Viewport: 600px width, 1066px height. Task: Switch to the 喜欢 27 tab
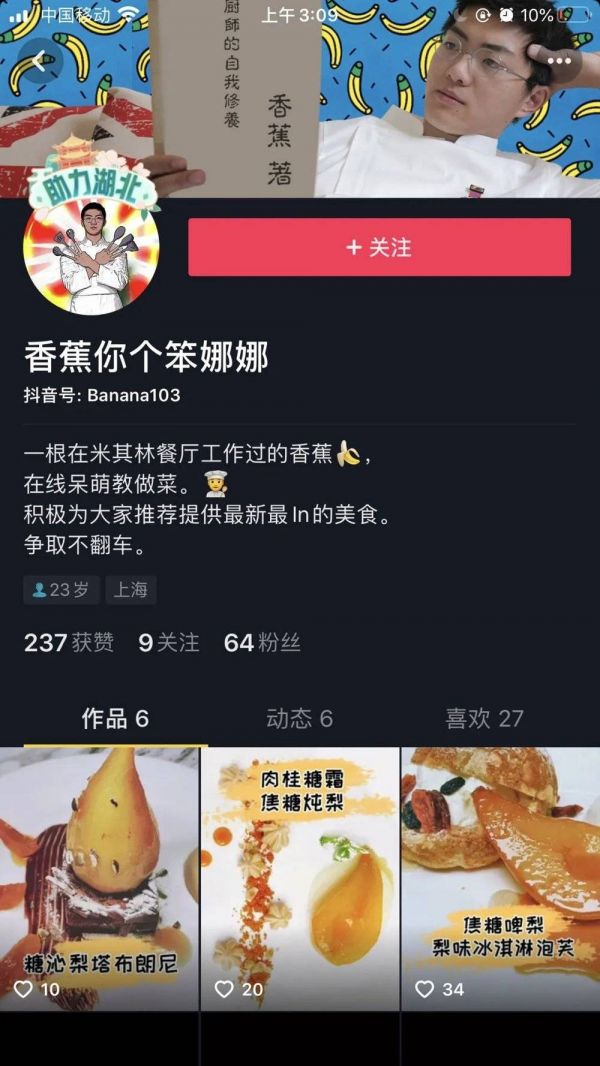coord(484,719)
